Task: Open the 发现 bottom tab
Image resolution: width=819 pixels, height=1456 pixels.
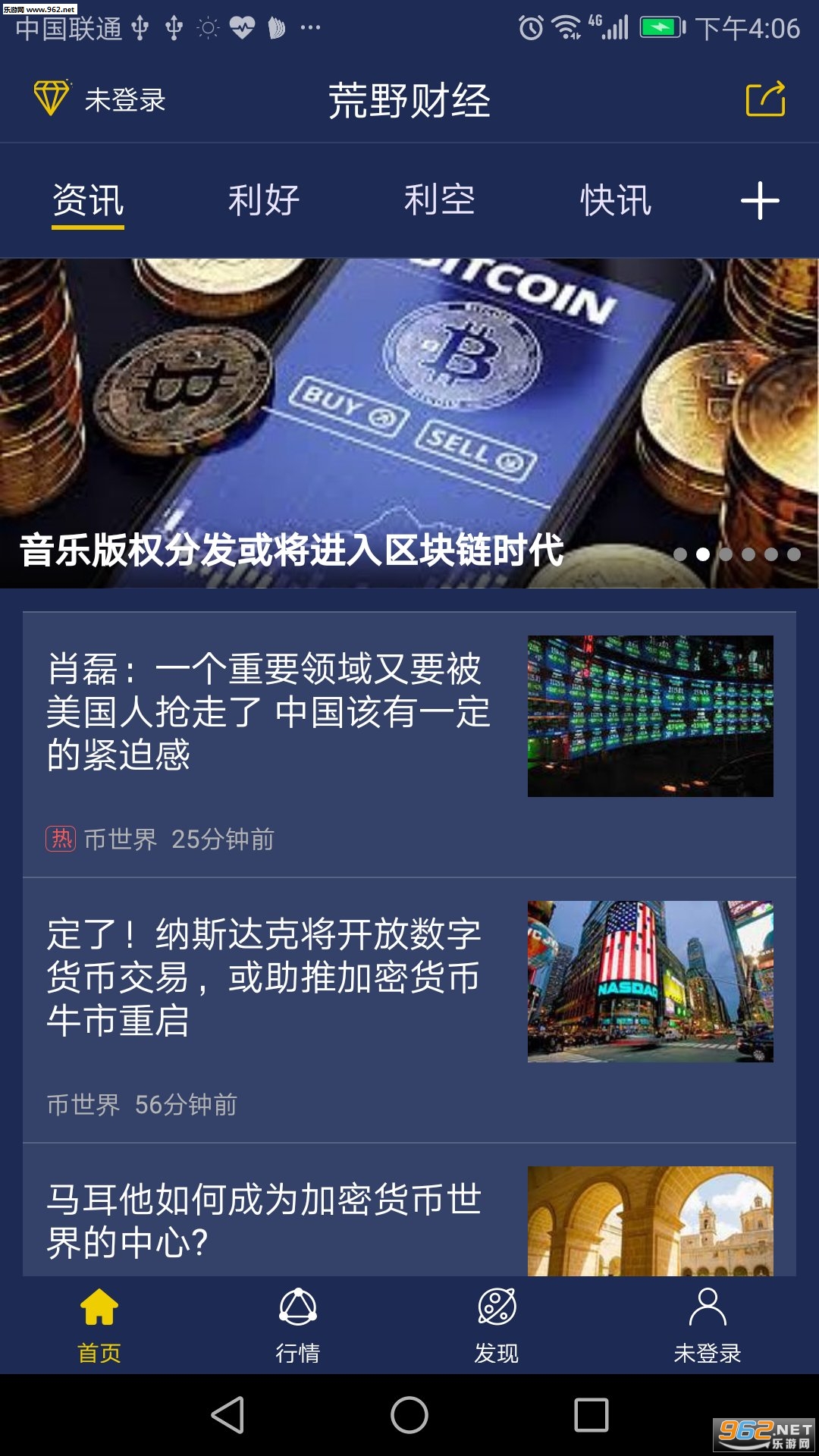Action: (x=497, y=1324)
